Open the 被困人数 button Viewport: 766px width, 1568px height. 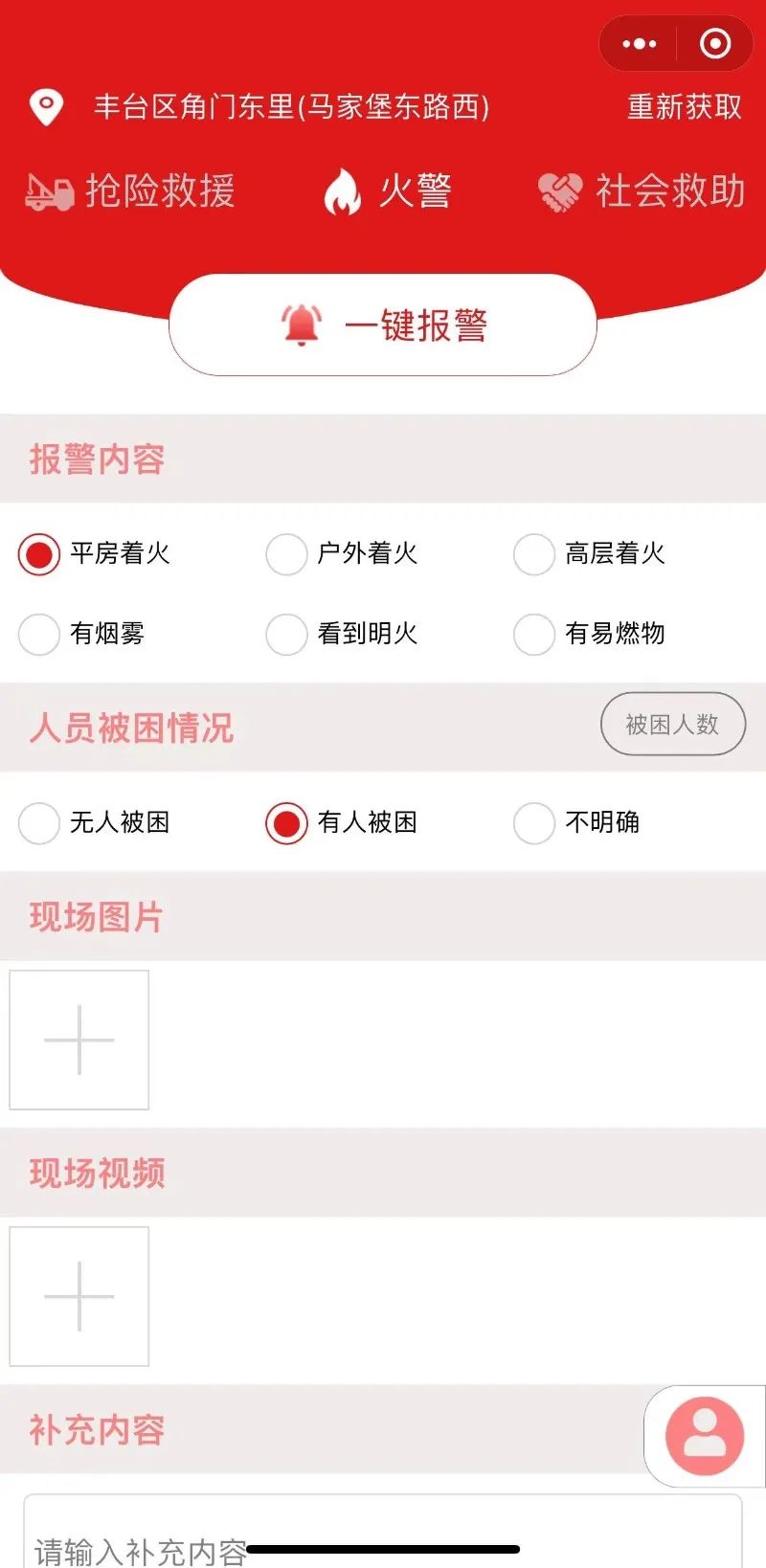(x=672, y=724)
